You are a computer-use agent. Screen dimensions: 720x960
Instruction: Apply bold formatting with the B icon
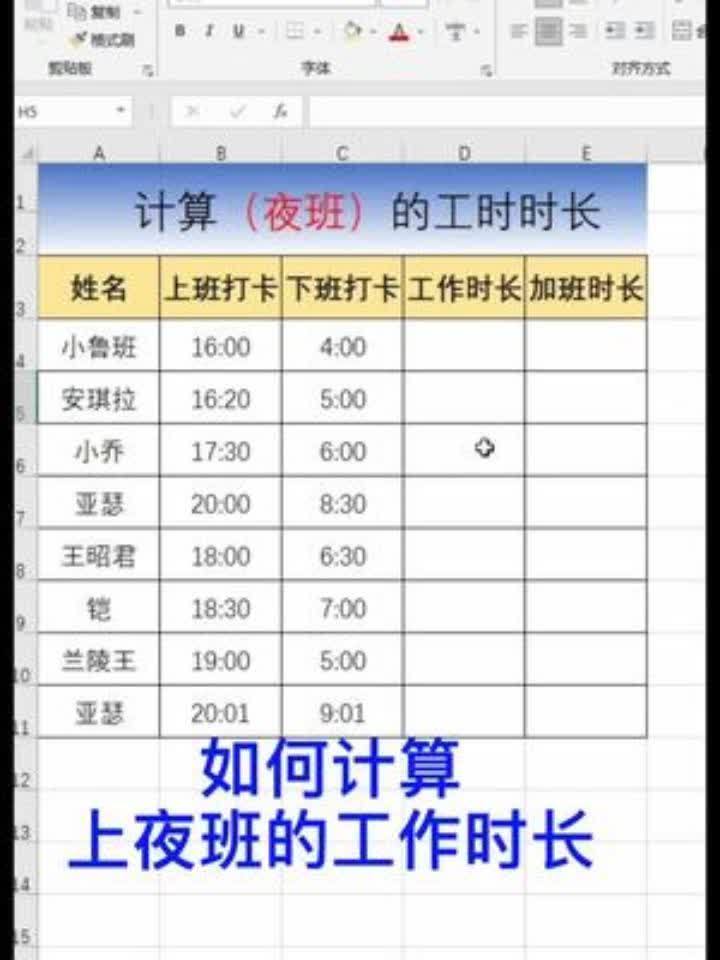coord(179,29)
